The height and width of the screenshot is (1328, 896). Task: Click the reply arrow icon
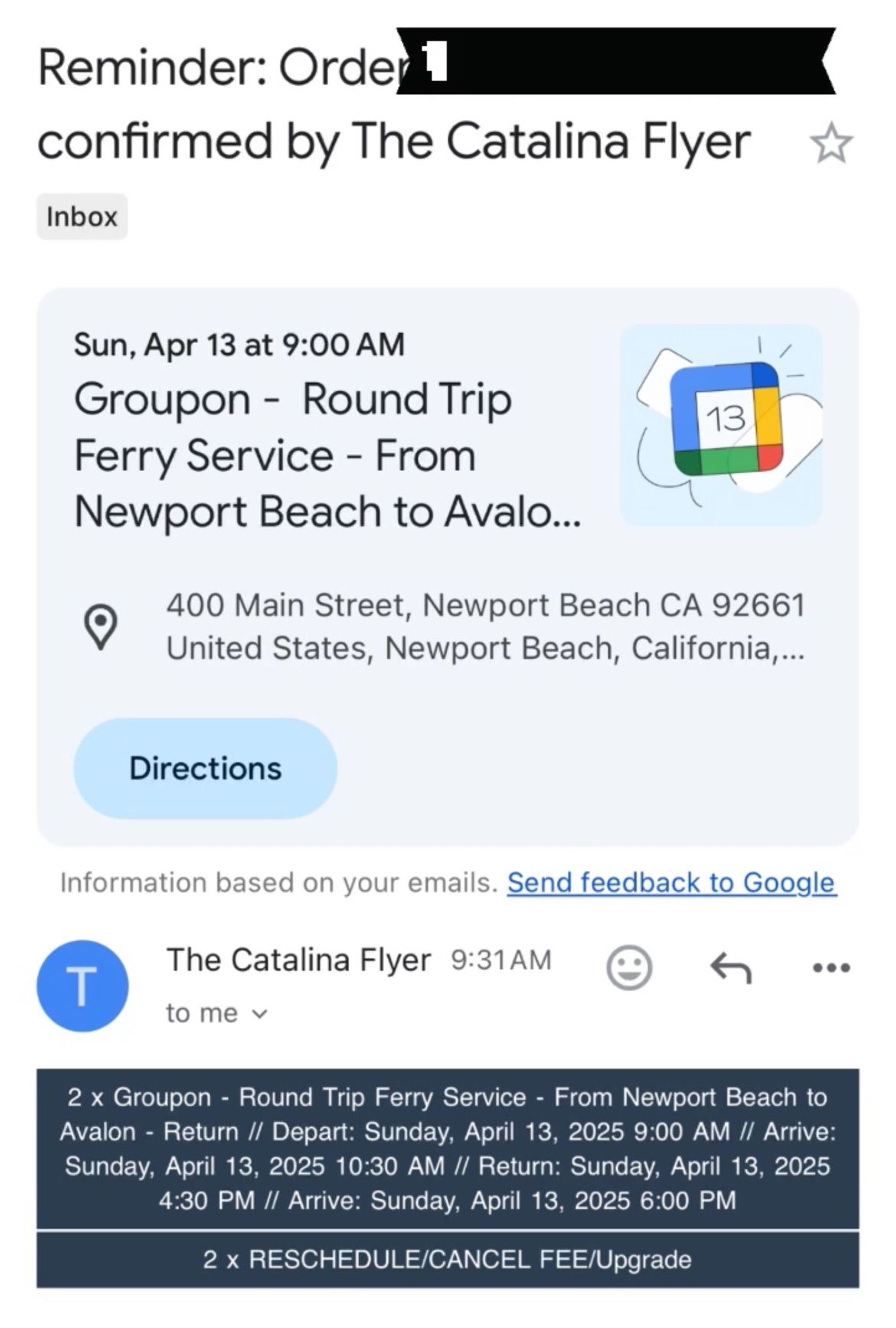[x=731, y=967]
